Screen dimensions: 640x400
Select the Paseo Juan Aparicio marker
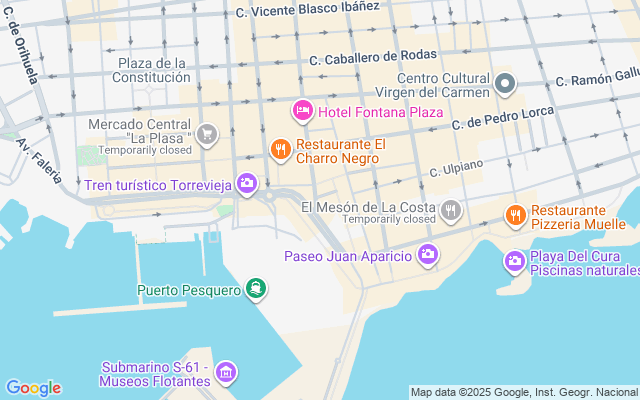tap(428, 255)
